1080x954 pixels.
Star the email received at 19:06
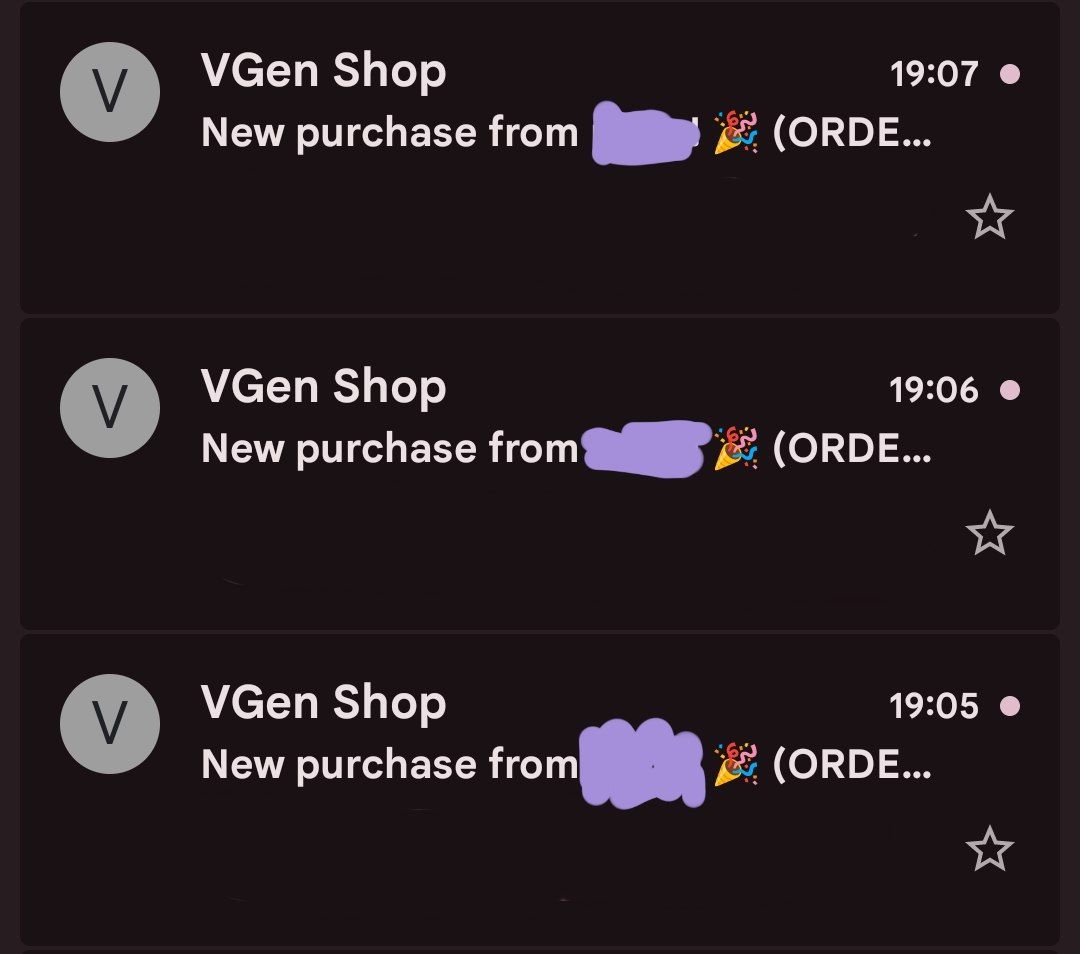click(x=989, y=533)
